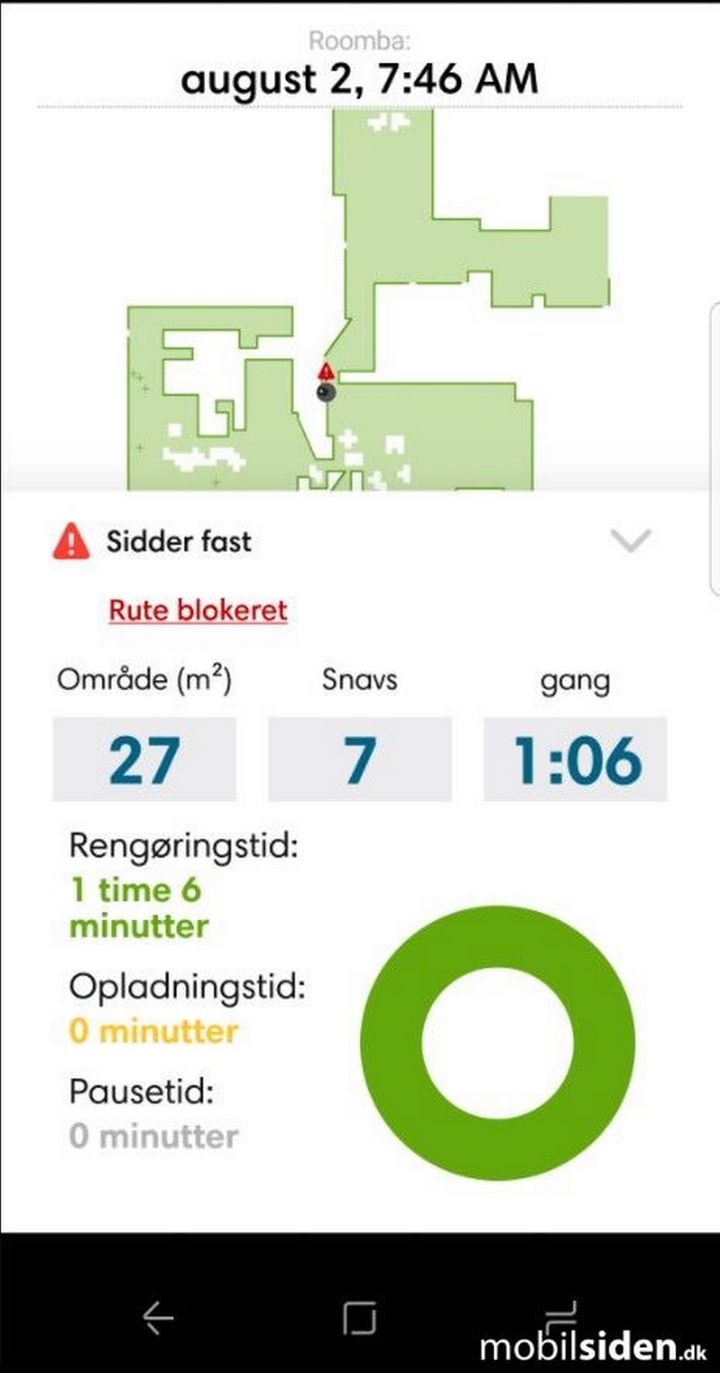720x1373 pixels.
Task: Go back with the system back arrow
Action: tap(158, 1319)
